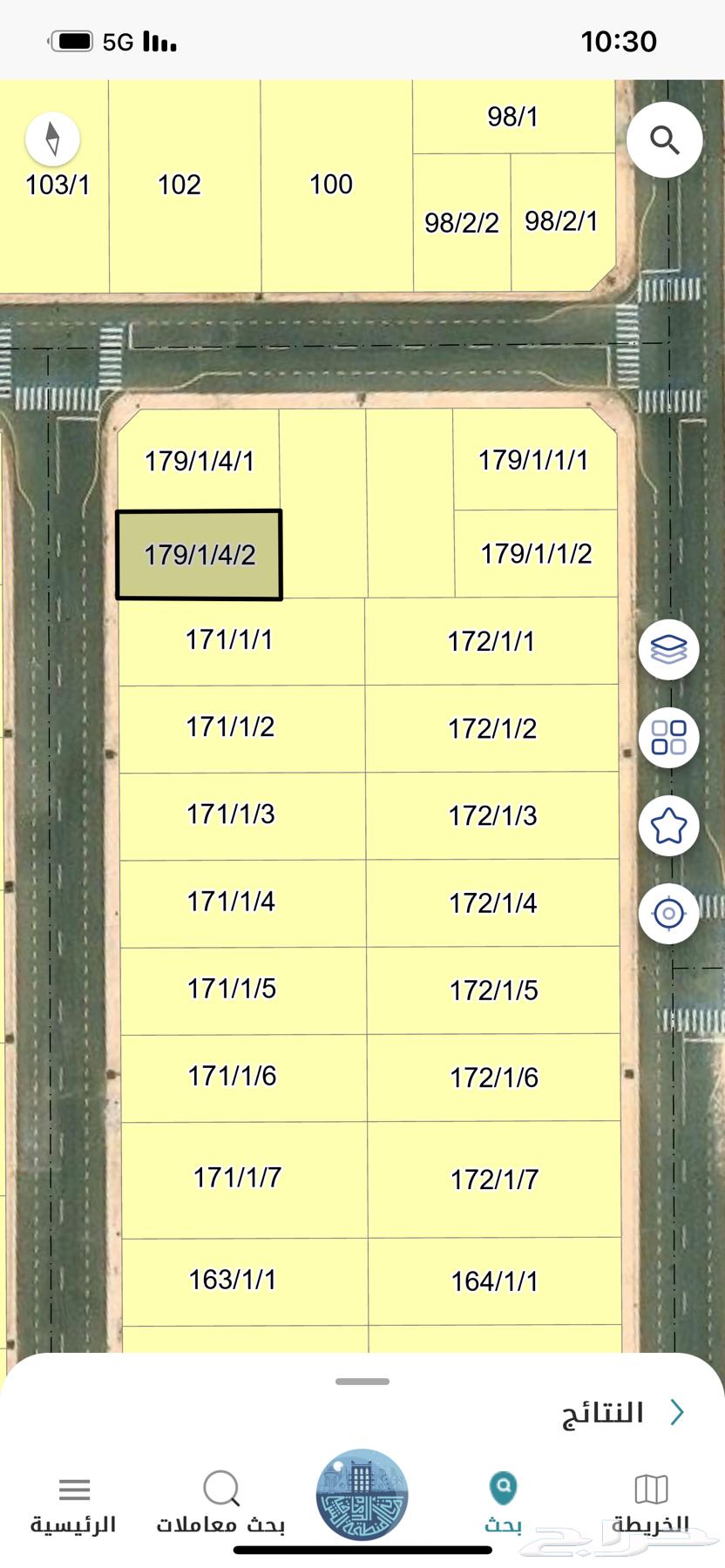Viewport: 725px width, 1568px height.
Task: Open favorites star button
Action: tap(668, 826)
